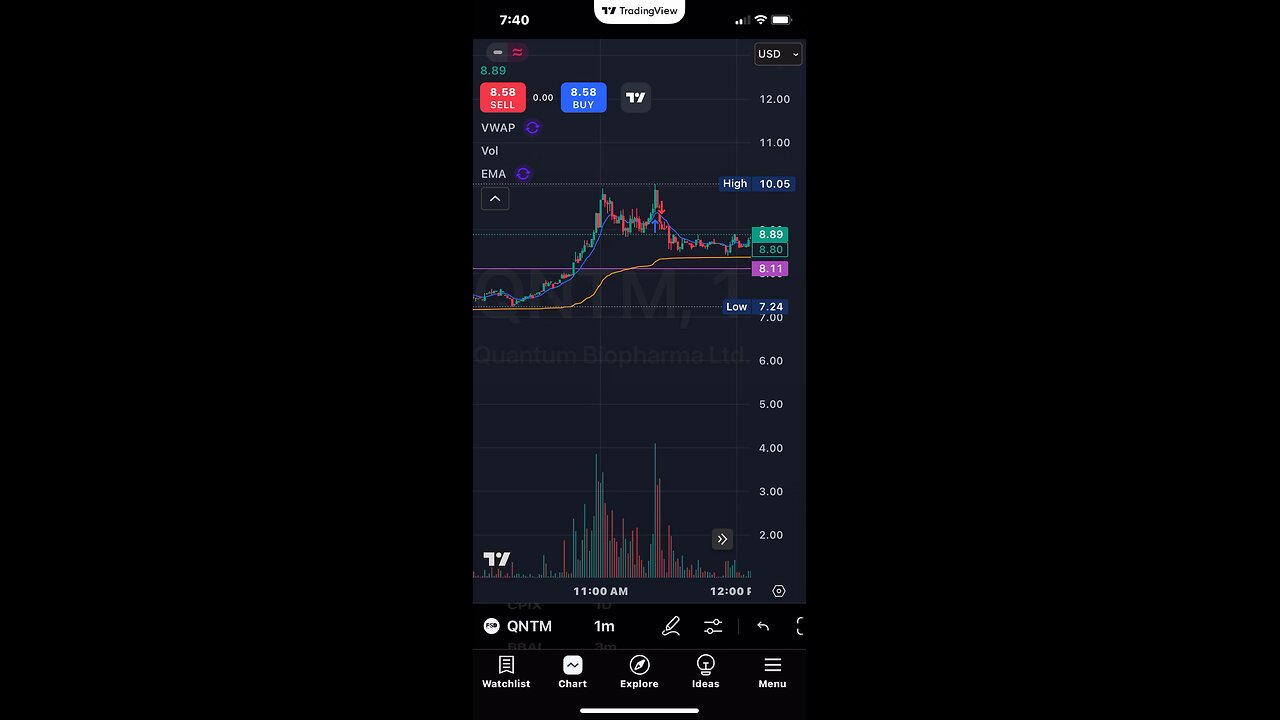Open the drawing tools pencil
This screenshot has height=720, width=1280.
[x=671, y=626]
